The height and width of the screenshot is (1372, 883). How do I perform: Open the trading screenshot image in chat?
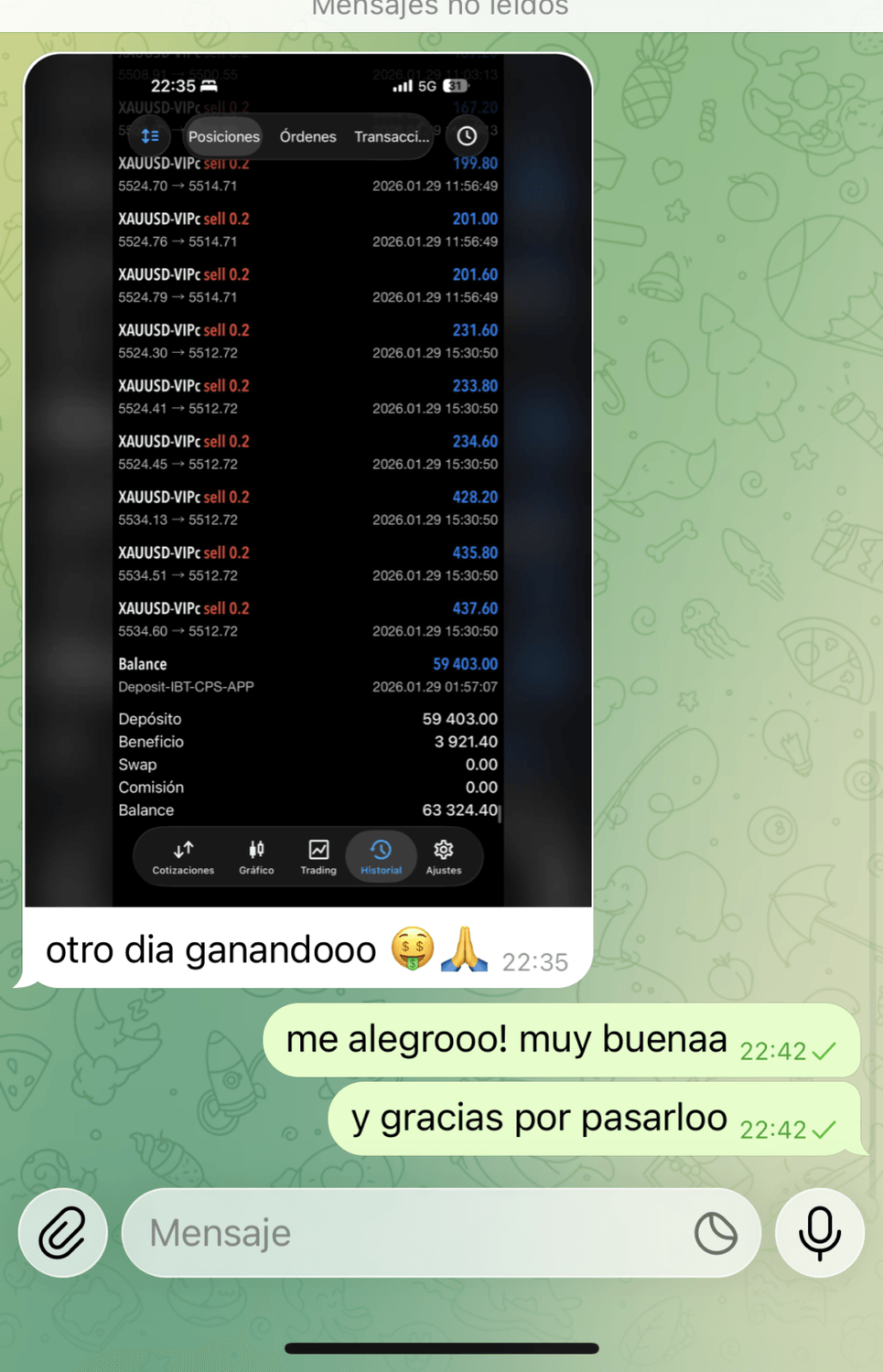pyautogui.click(x=308, y=479)
